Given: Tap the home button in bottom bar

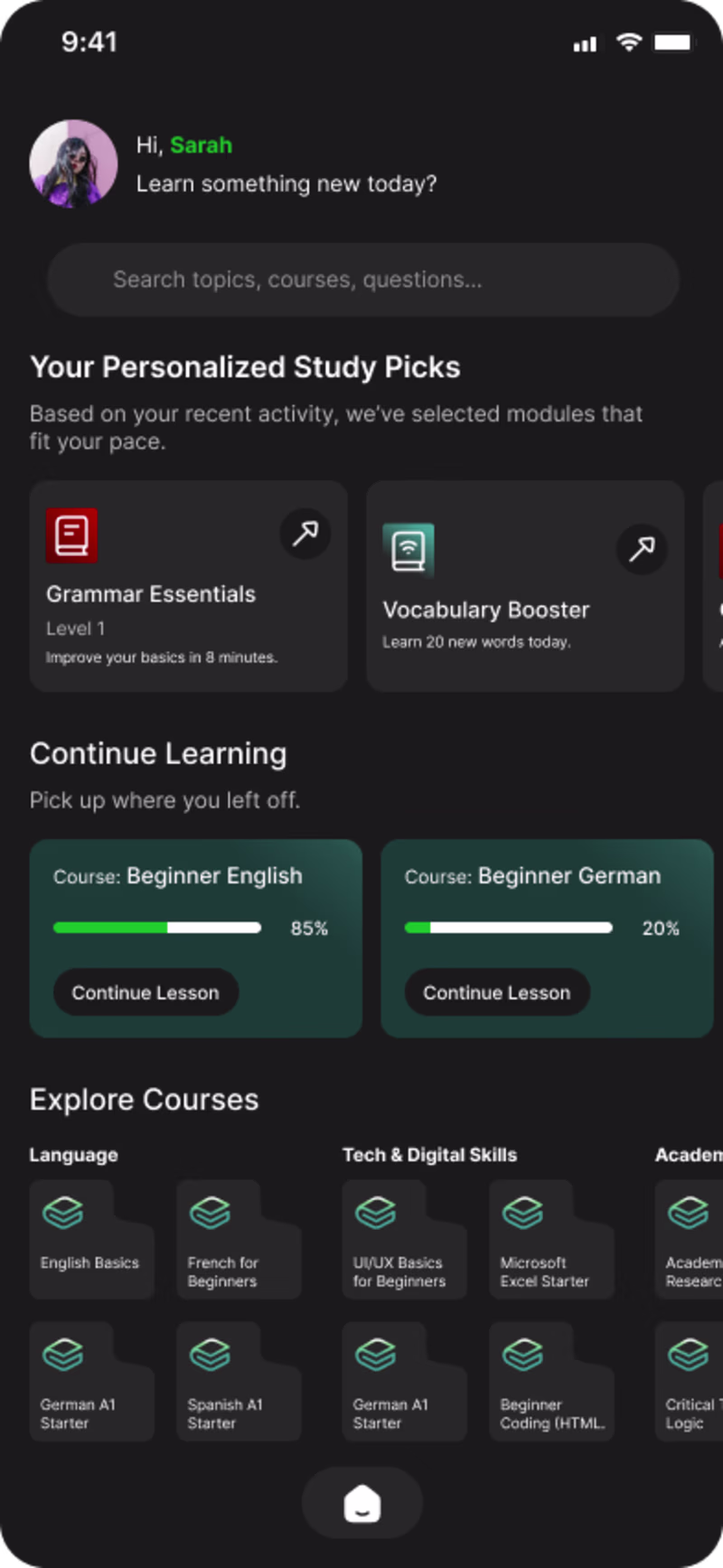Looking at the screenshot, I should coord(362,1504).
